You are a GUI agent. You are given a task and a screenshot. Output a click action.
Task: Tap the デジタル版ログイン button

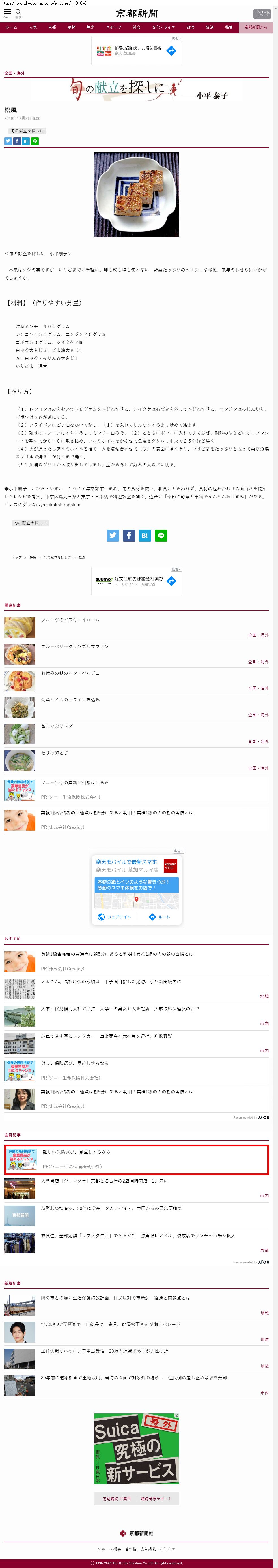[262, 13]
